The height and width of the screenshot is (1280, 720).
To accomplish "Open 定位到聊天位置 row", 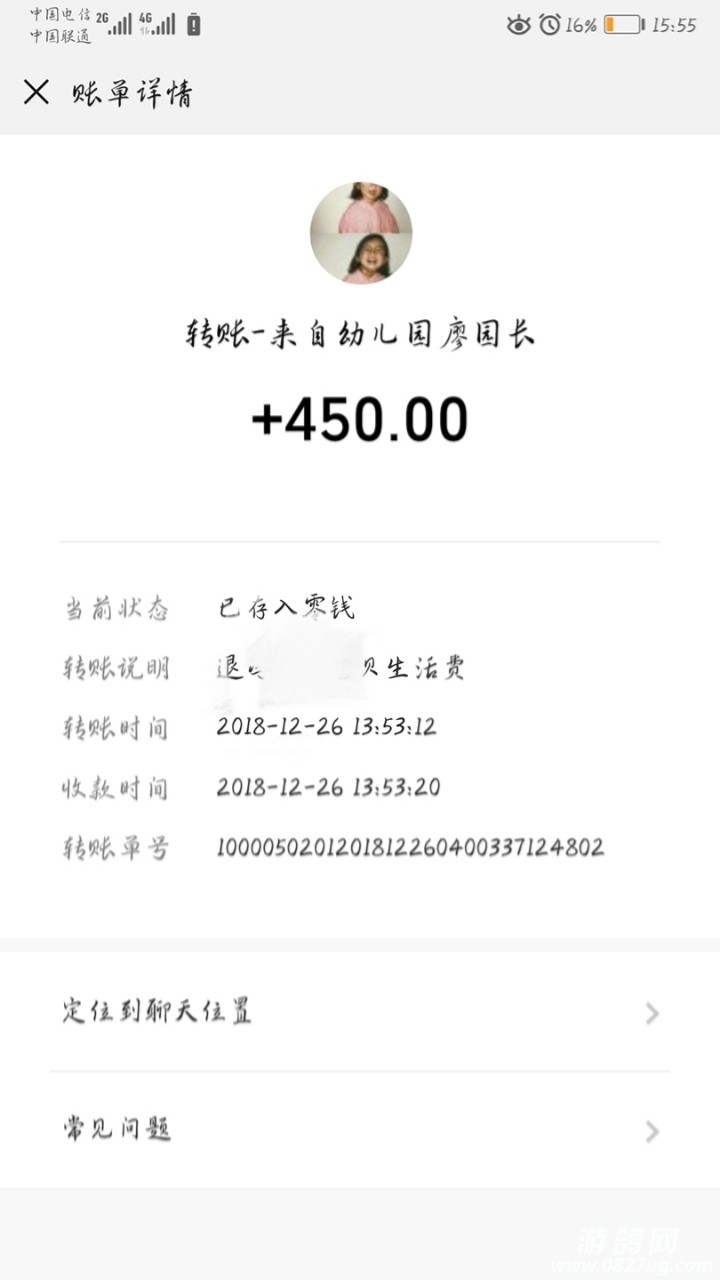I will click(x=360, y=1012).
